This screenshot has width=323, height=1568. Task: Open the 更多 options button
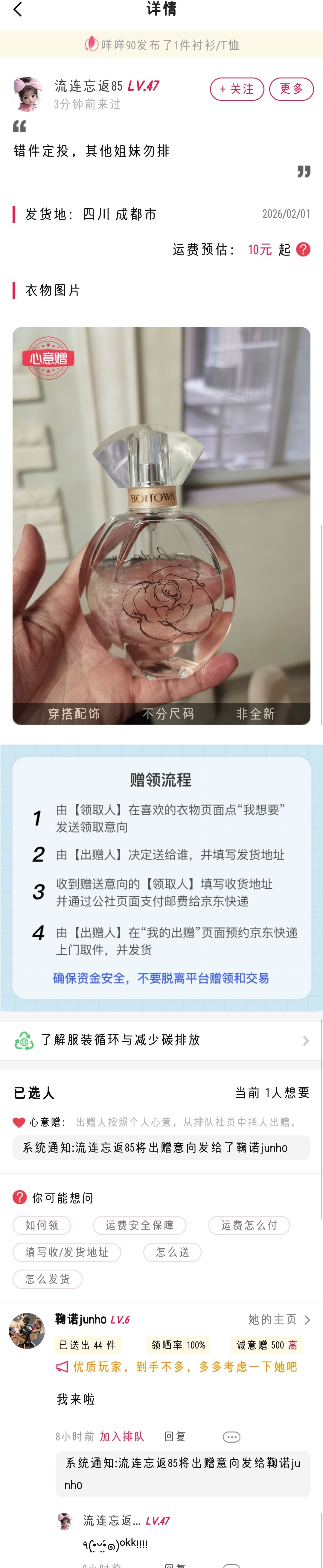(x=291, y=89)
